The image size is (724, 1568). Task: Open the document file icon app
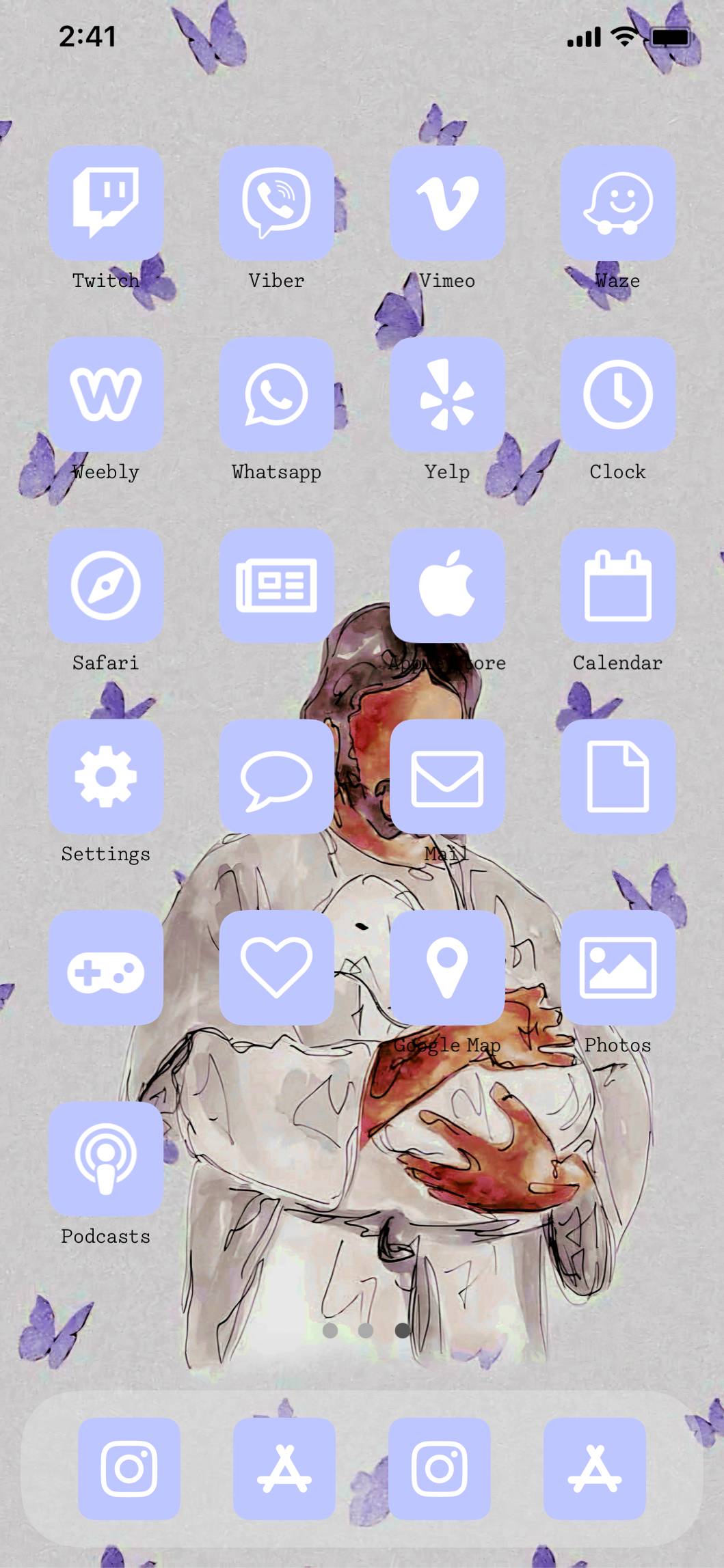pos(619,776)
